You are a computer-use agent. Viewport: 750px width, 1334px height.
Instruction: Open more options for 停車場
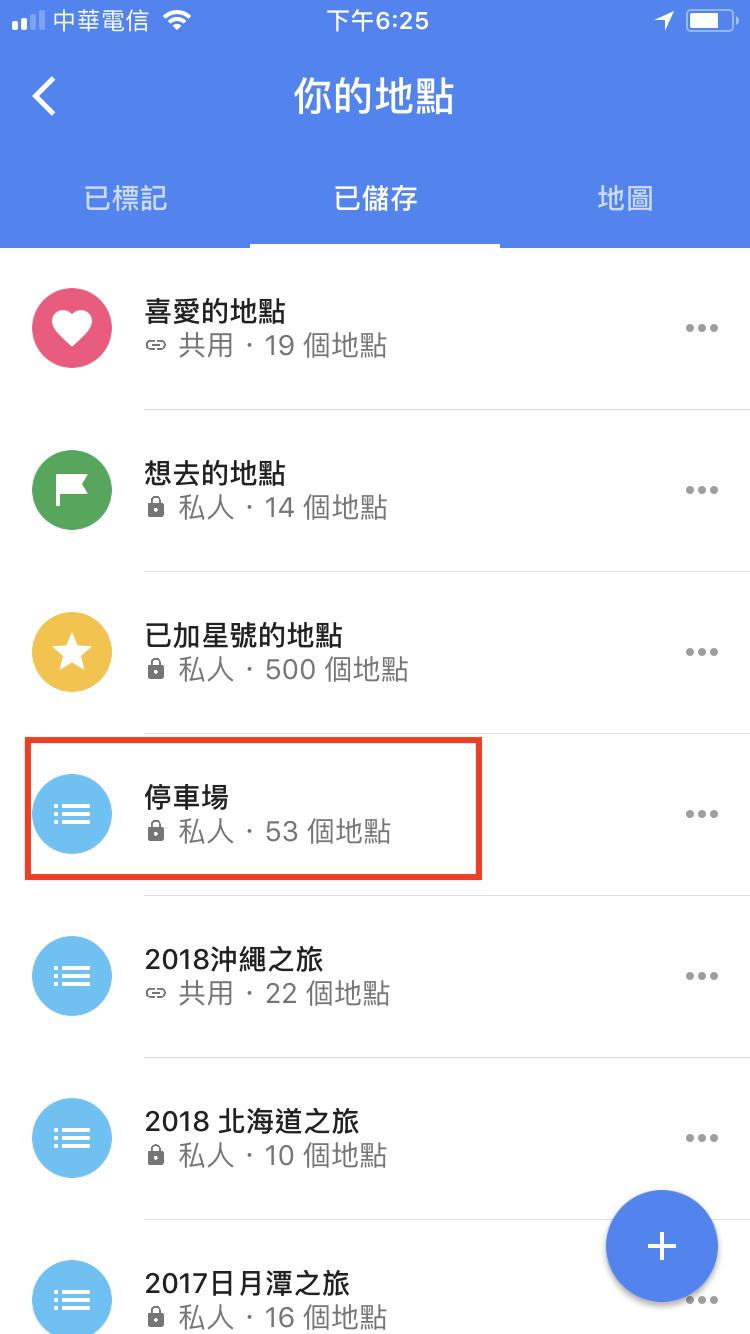point(702,814)
